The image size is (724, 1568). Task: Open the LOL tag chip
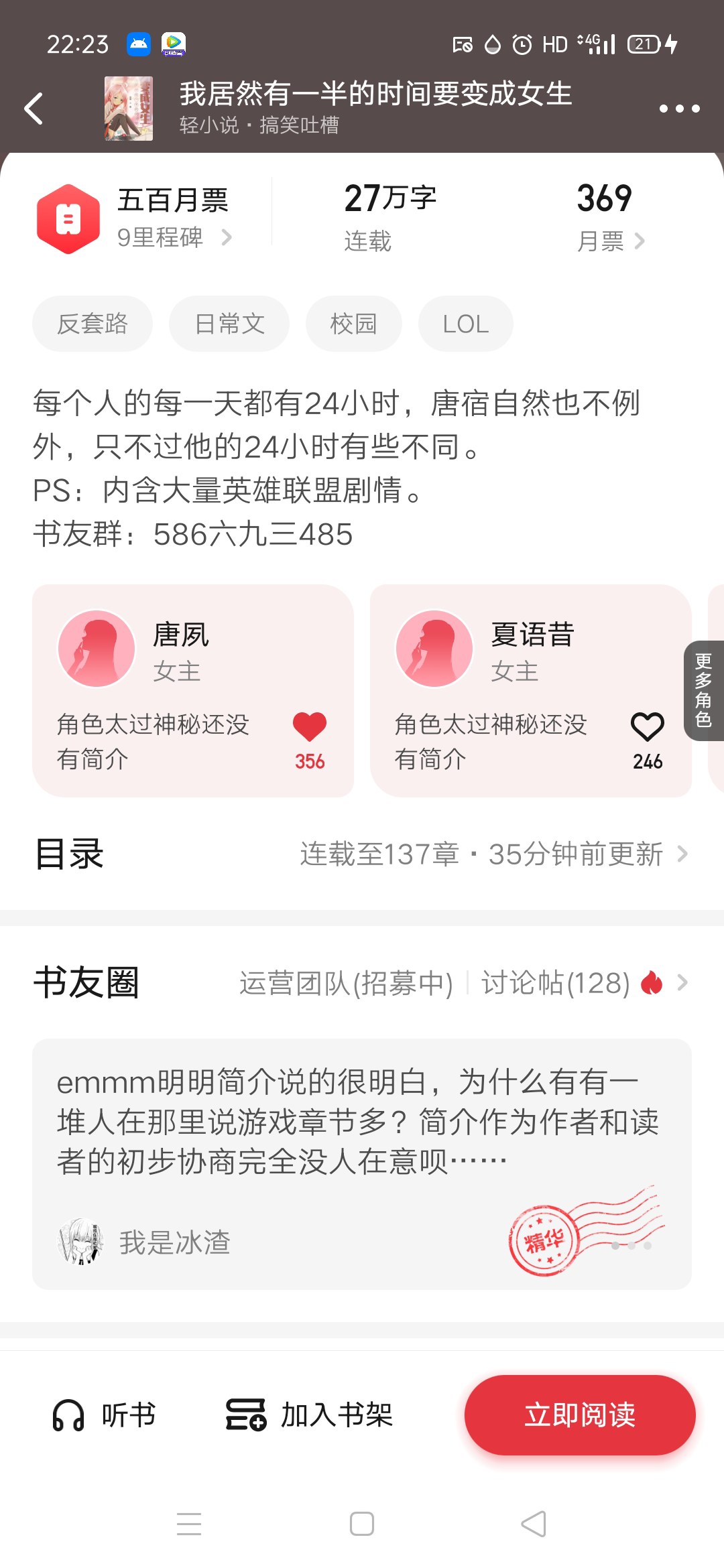click(466, 324)
